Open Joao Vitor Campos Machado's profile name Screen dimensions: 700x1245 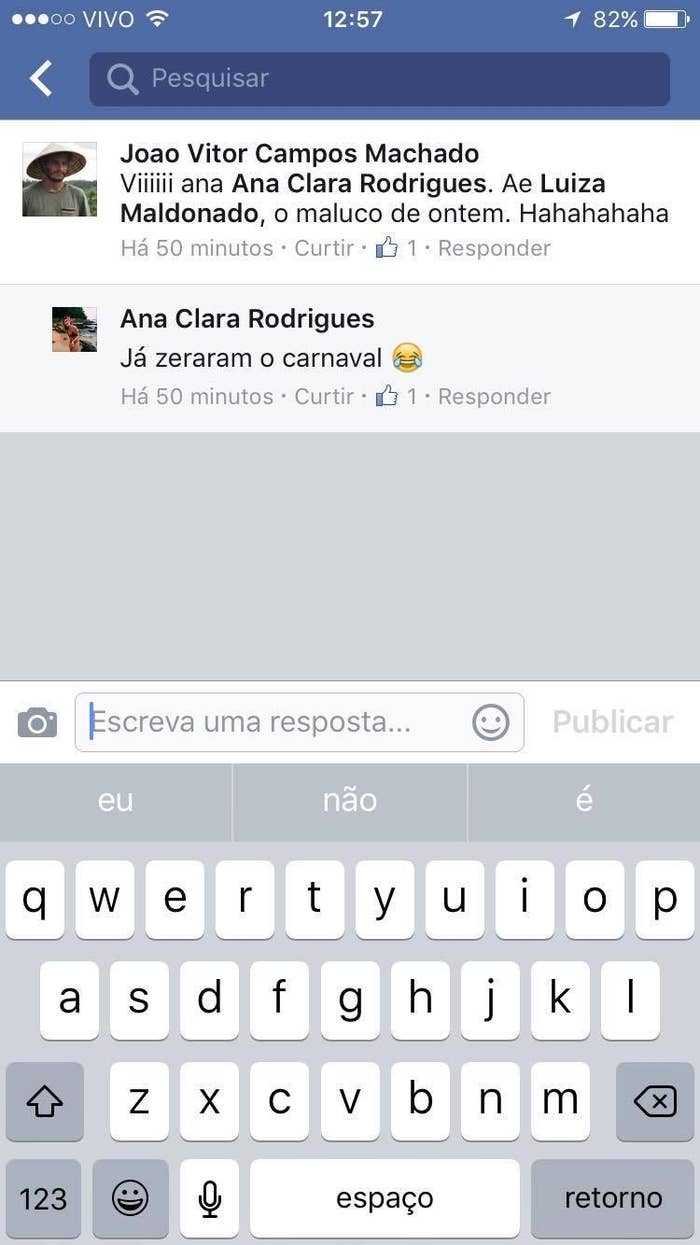[x=299, y=153]
